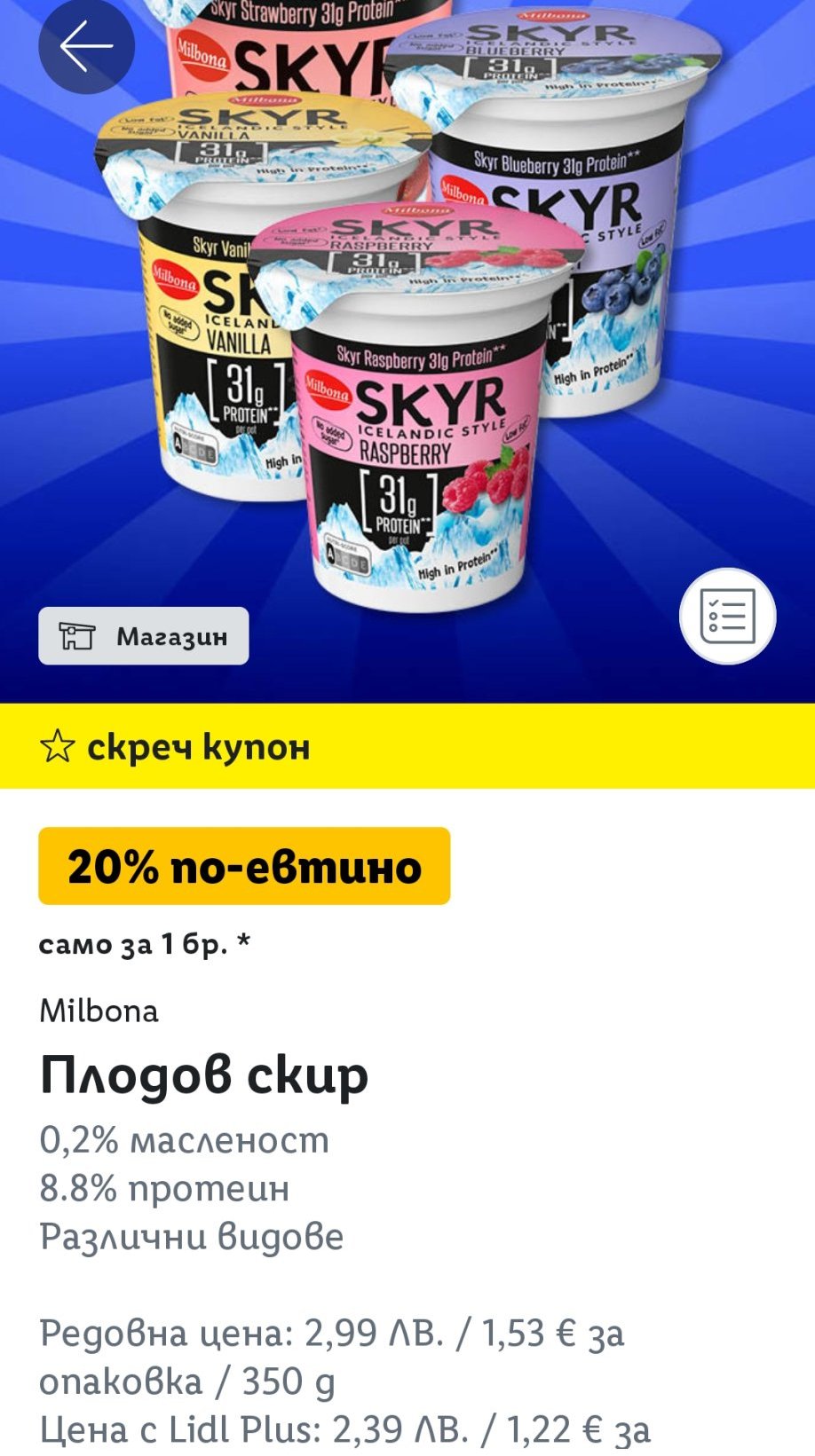Tap the Магазин store button
Screen dimensions: 815x1456
tap(144, 636)
